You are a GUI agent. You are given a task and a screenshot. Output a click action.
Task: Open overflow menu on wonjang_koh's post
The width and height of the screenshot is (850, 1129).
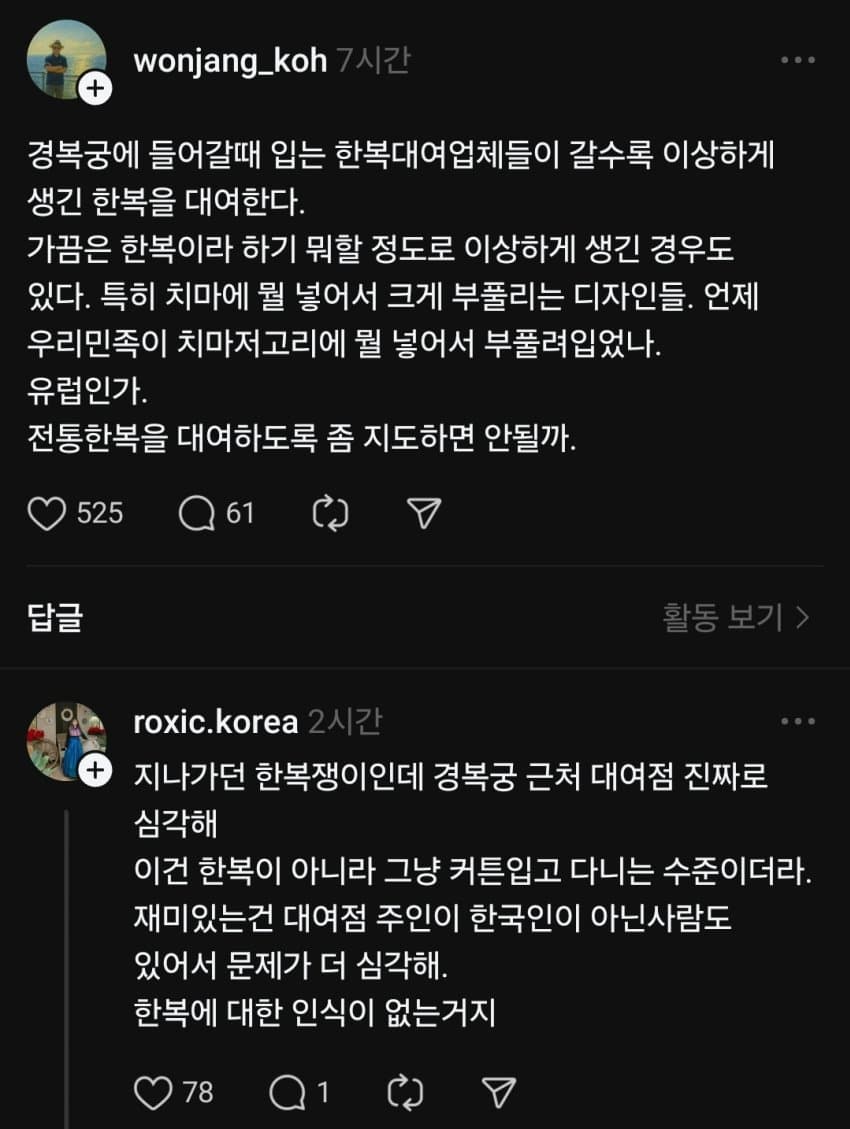[x=797, y=61]
